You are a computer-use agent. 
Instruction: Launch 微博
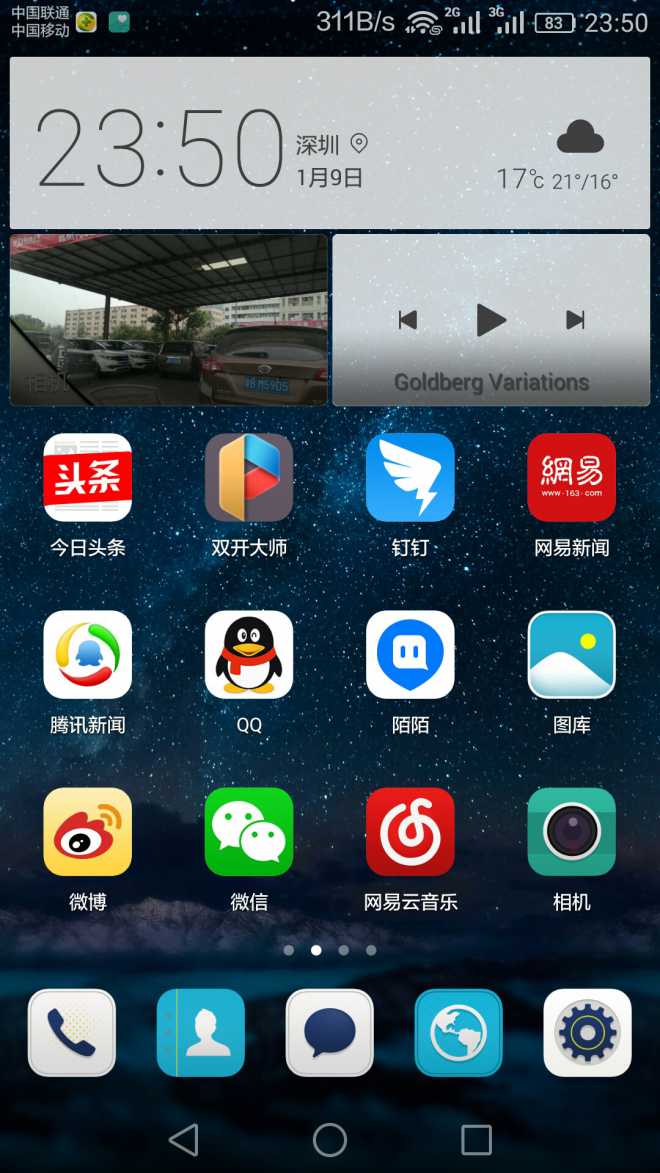[x=88, y=832]
